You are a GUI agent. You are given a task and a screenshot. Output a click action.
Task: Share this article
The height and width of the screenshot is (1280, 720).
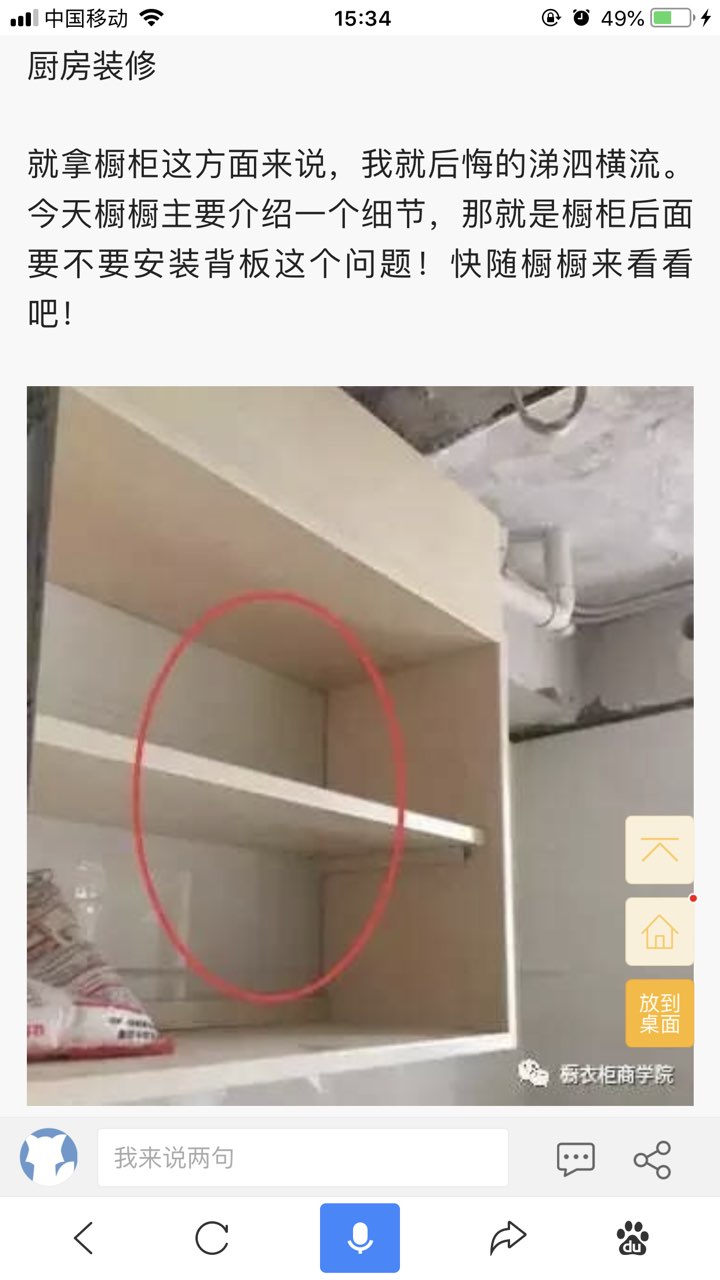click(x=652, y=1159)
